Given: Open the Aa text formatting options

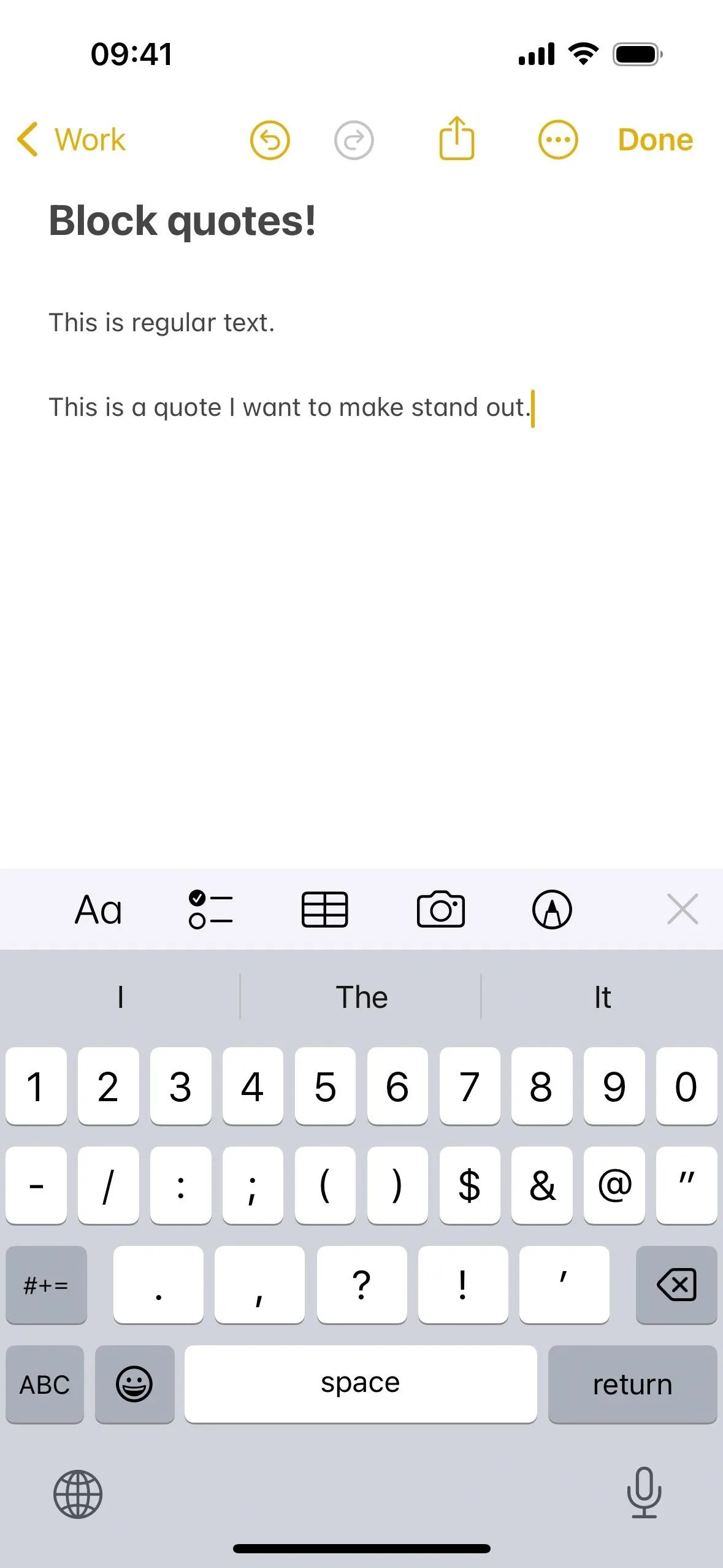Looking at the screenshot, I should pos(98,909).
